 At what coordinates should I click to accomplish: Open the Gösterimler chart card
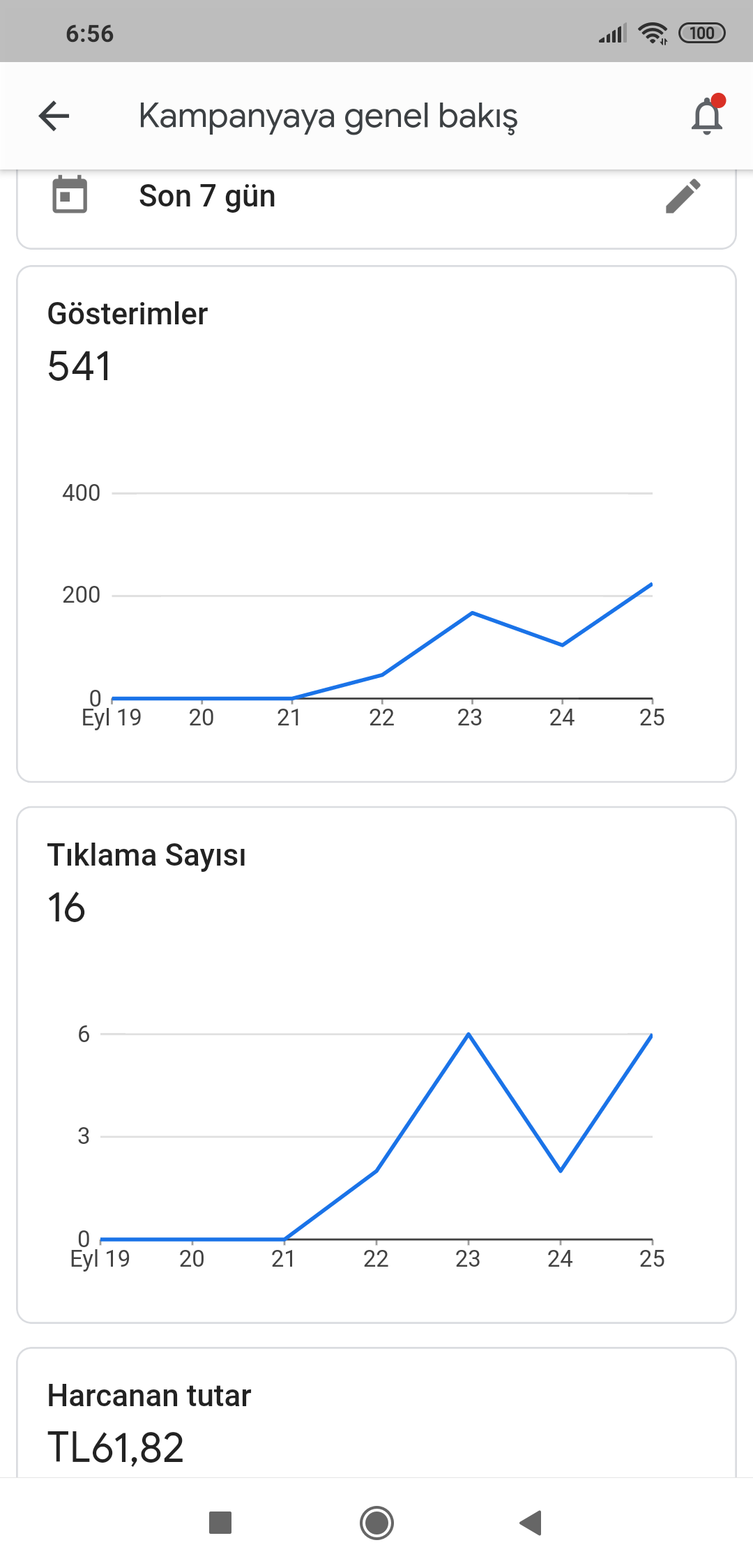(x=376, y=524)
